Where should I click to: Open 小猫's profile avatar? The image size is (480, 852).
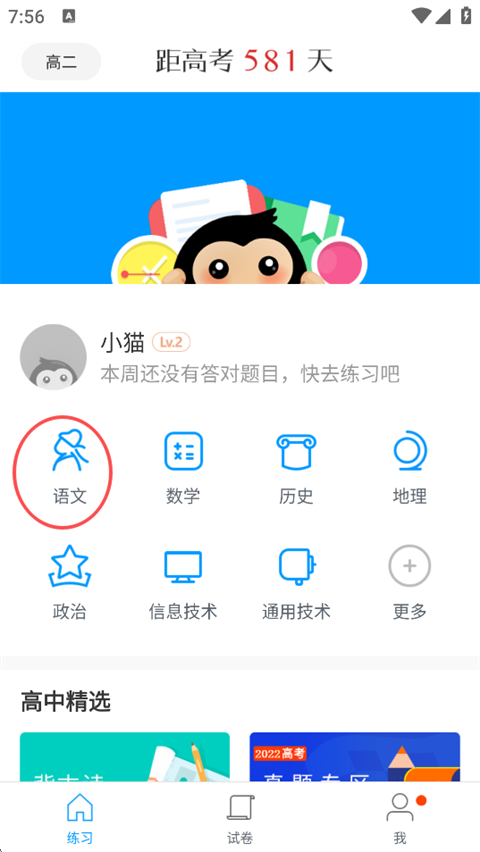[53, 357]
